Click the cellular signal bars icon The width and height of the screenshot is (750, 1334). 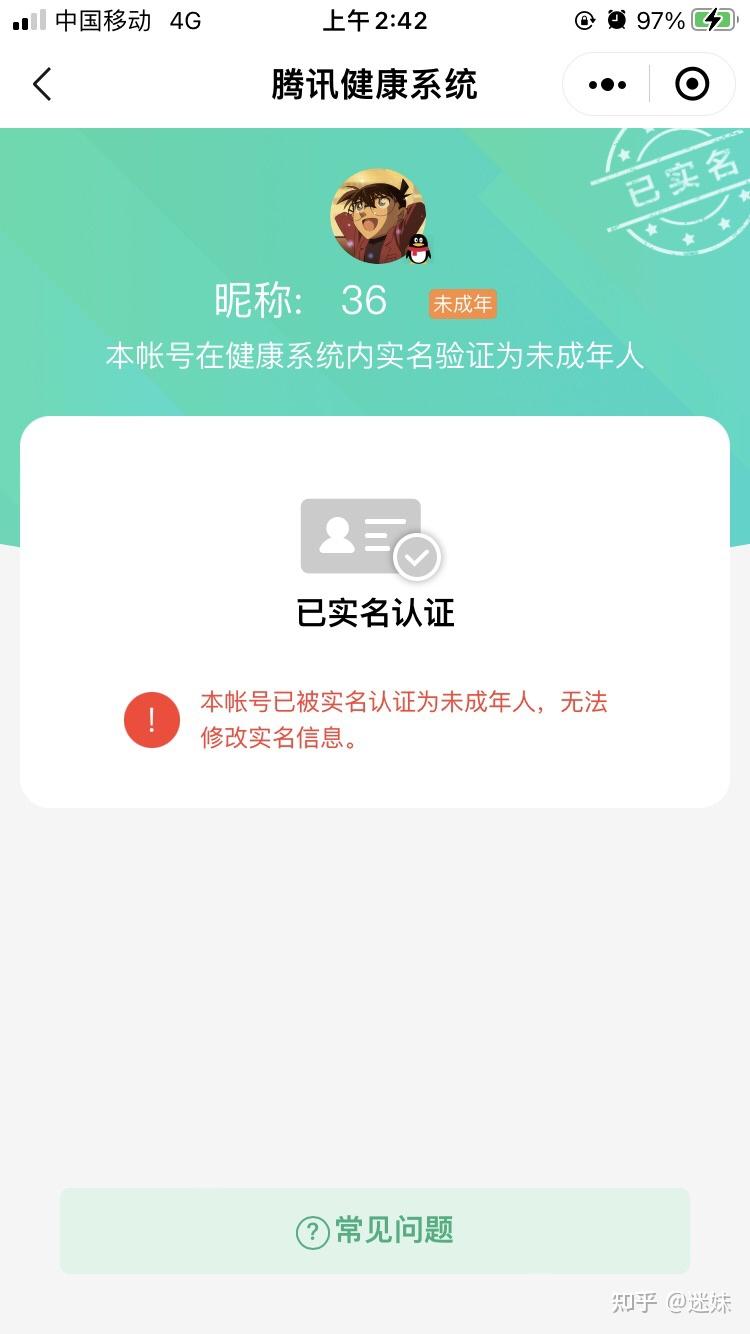point(28,20)
